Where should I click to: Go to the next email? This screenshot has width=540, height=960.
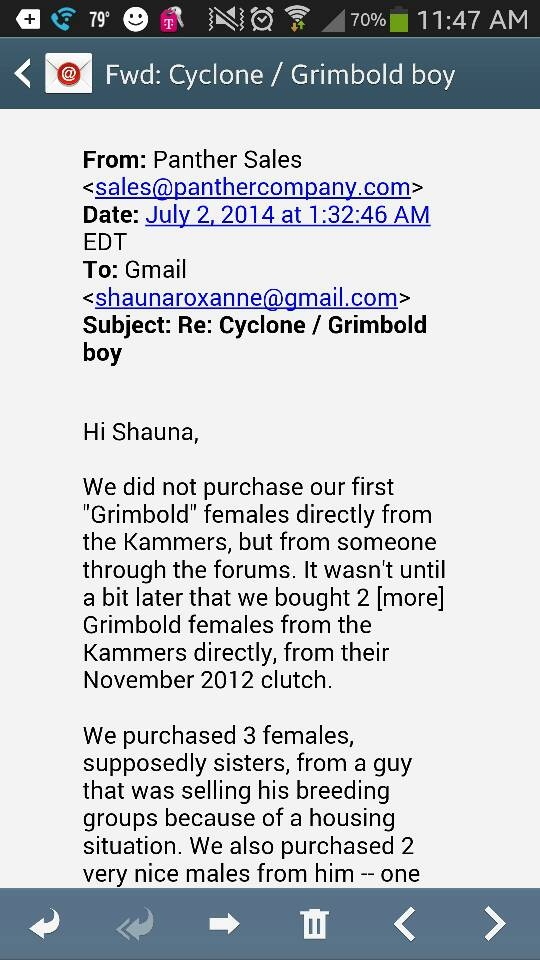[495, 923]
